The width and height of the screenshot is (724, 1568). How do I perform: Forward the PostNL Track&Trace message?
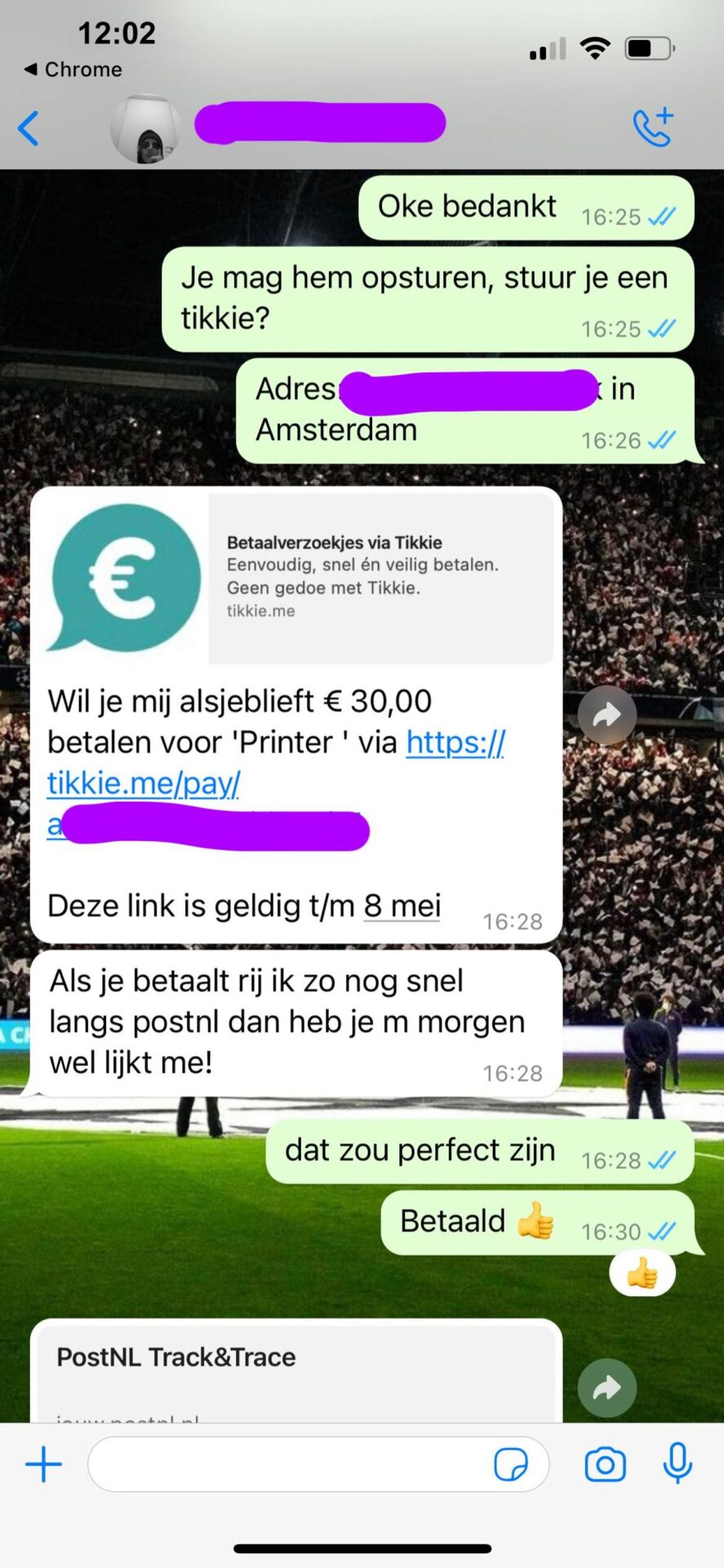[x=606, y=1388]
